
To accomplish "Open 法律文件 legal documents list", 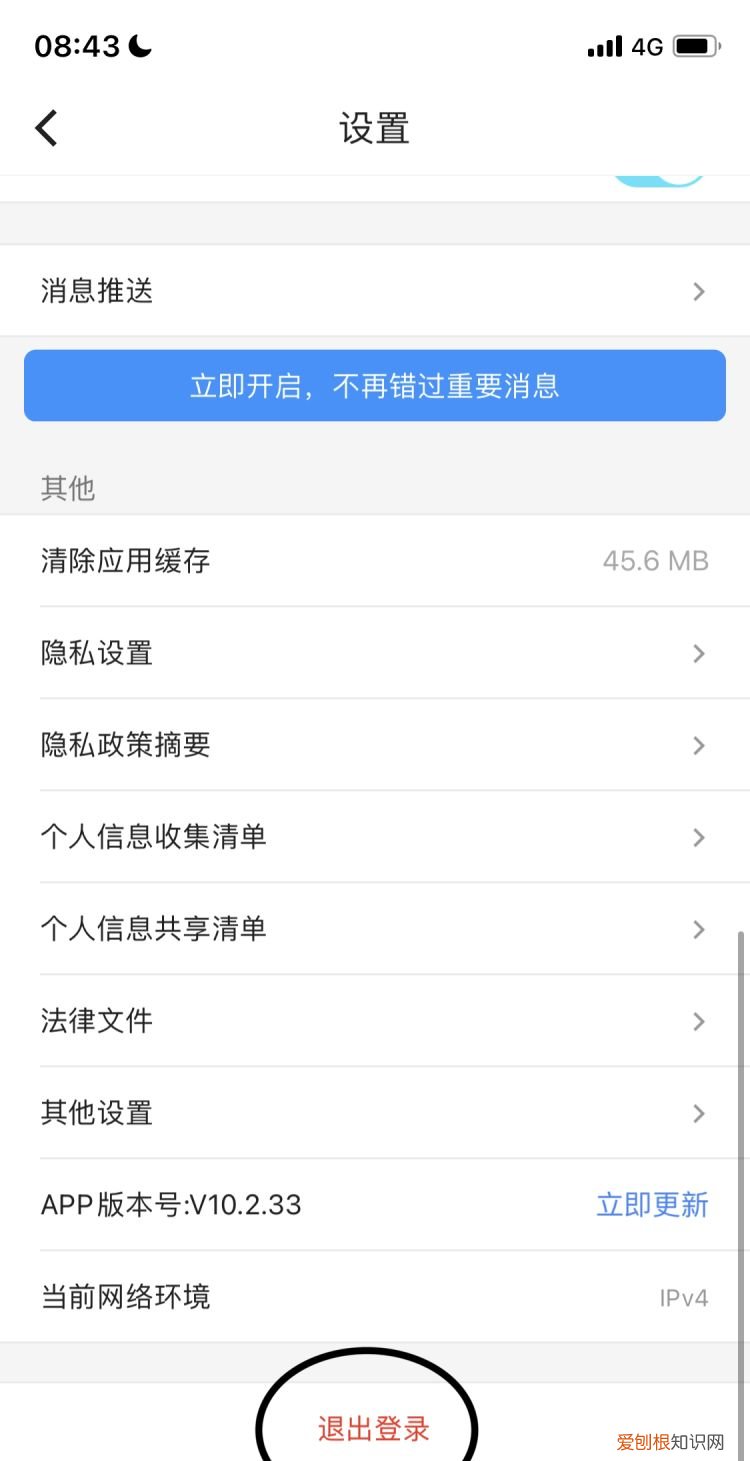I will [x=375, y=1021].
